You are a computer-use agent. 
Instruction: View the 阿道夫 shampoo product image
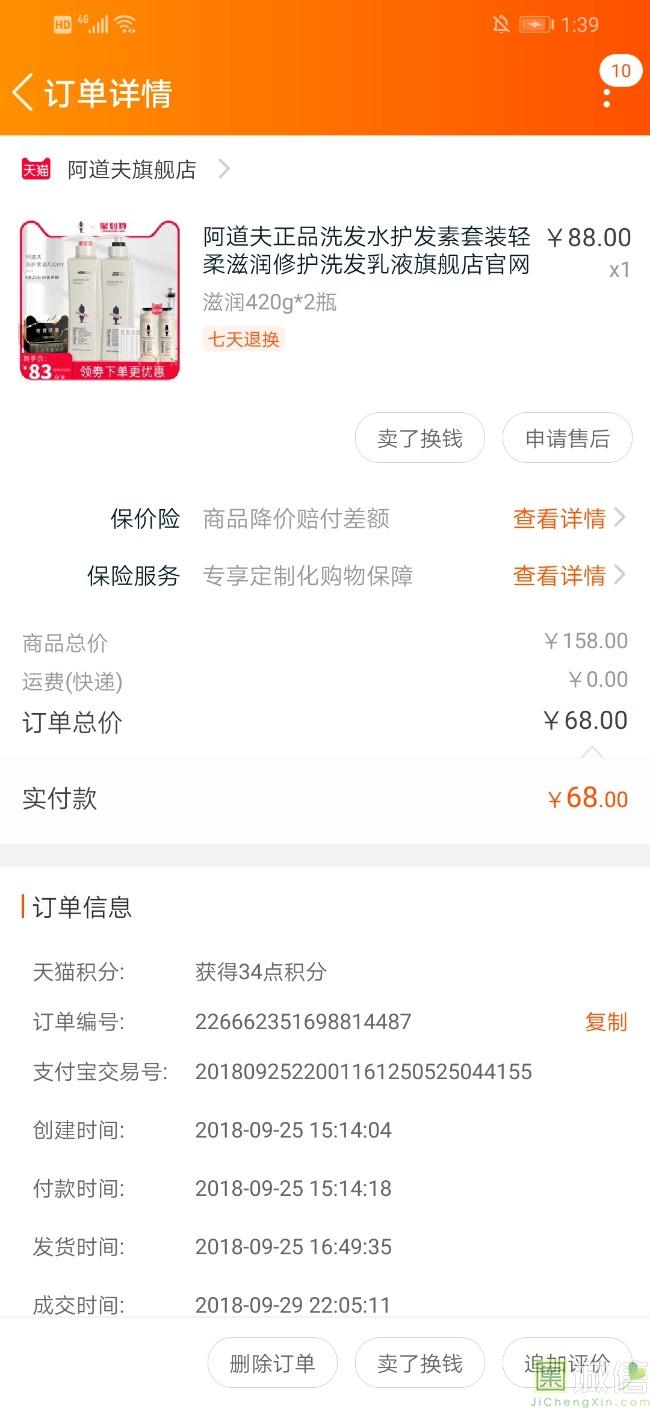(x=100, y=300)
